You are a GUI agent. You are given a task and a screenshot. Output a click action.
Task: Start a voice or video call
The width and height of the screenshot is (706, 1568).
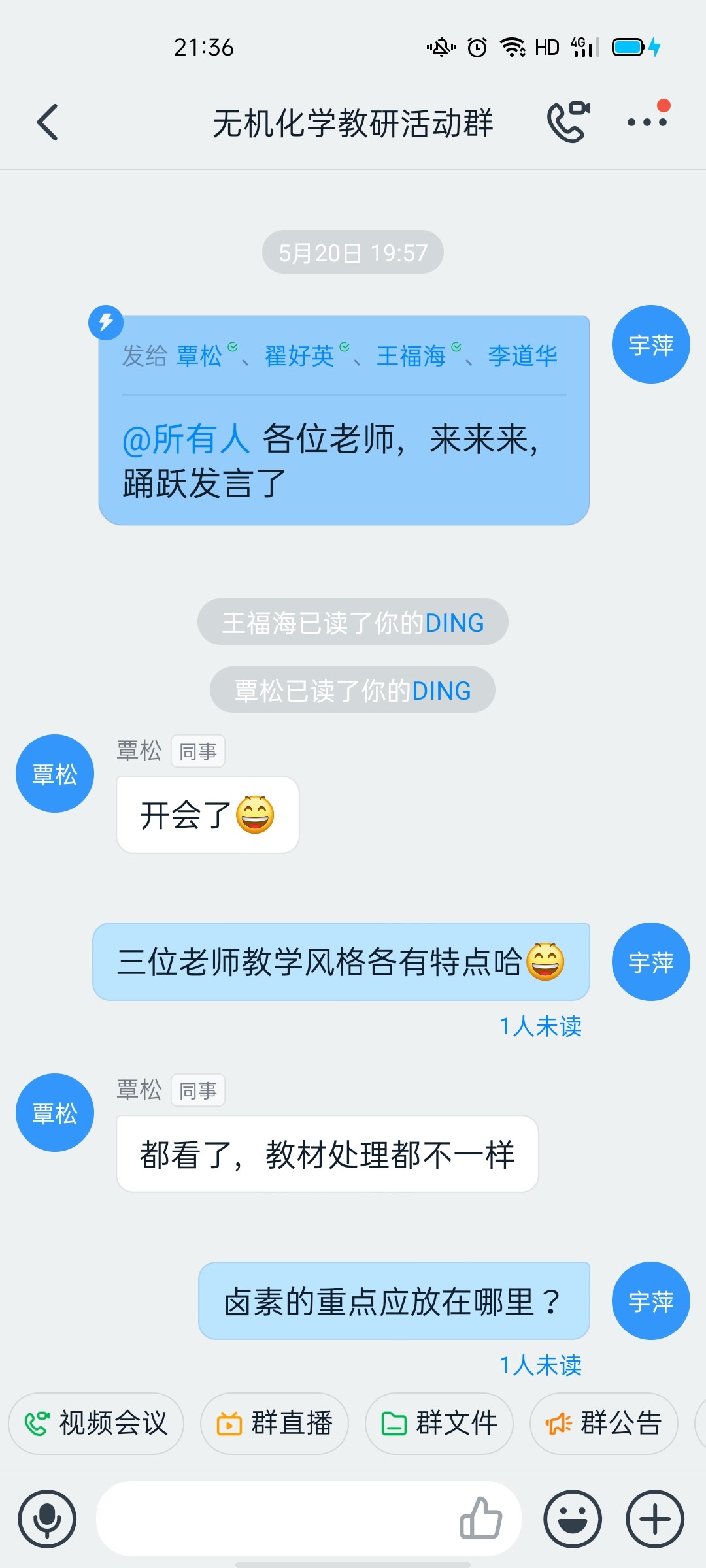[568, 122]
